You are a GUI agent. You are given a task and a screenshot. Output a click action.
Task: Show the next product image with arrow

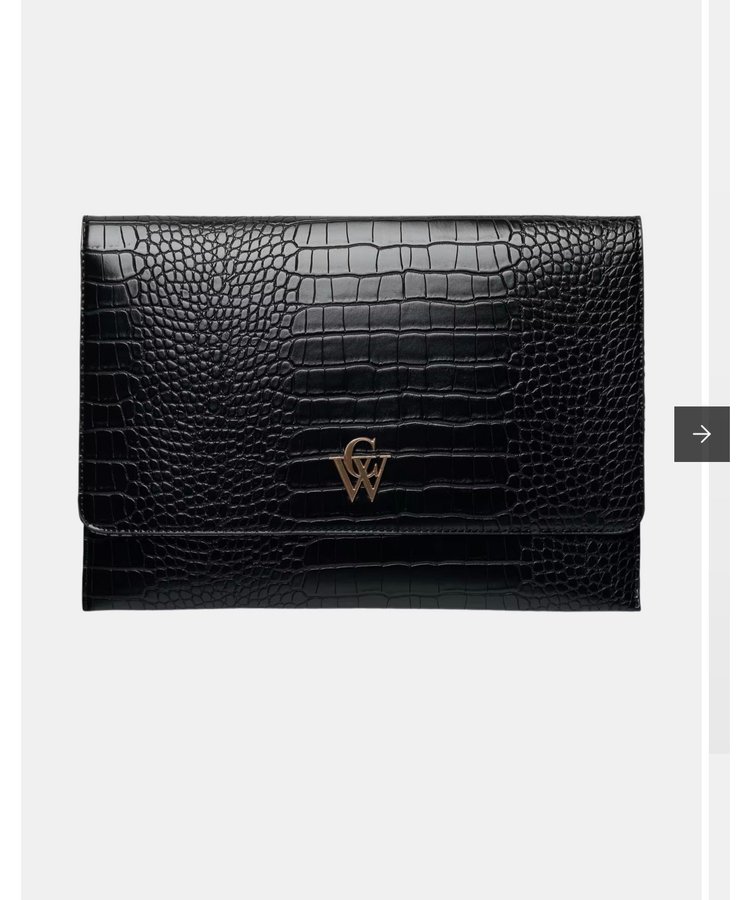701,434
